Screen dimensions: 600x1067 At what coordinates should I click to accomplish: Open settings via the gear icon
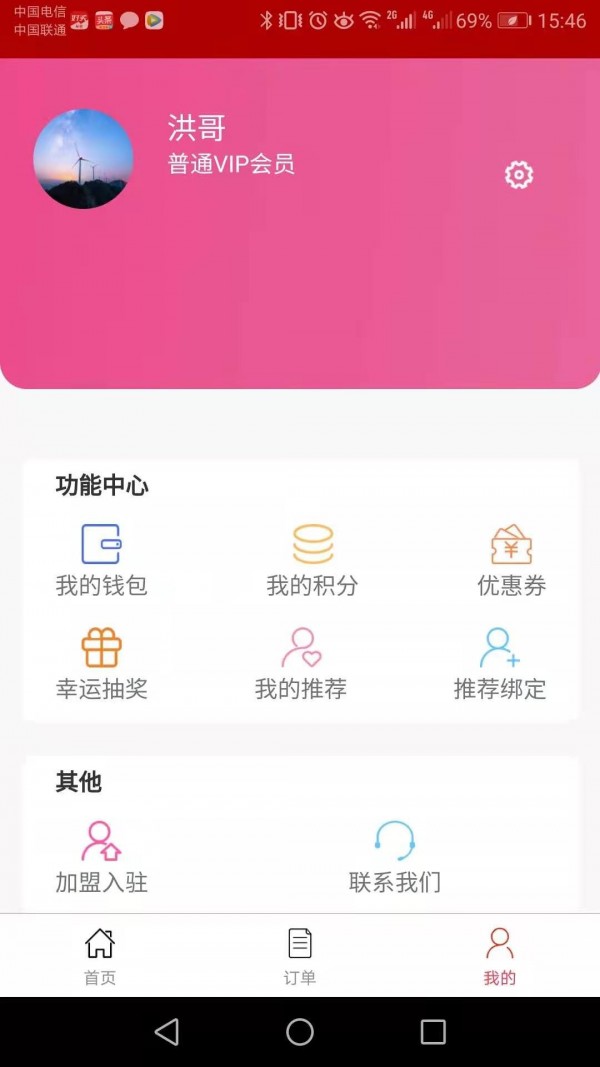(518, 176)
